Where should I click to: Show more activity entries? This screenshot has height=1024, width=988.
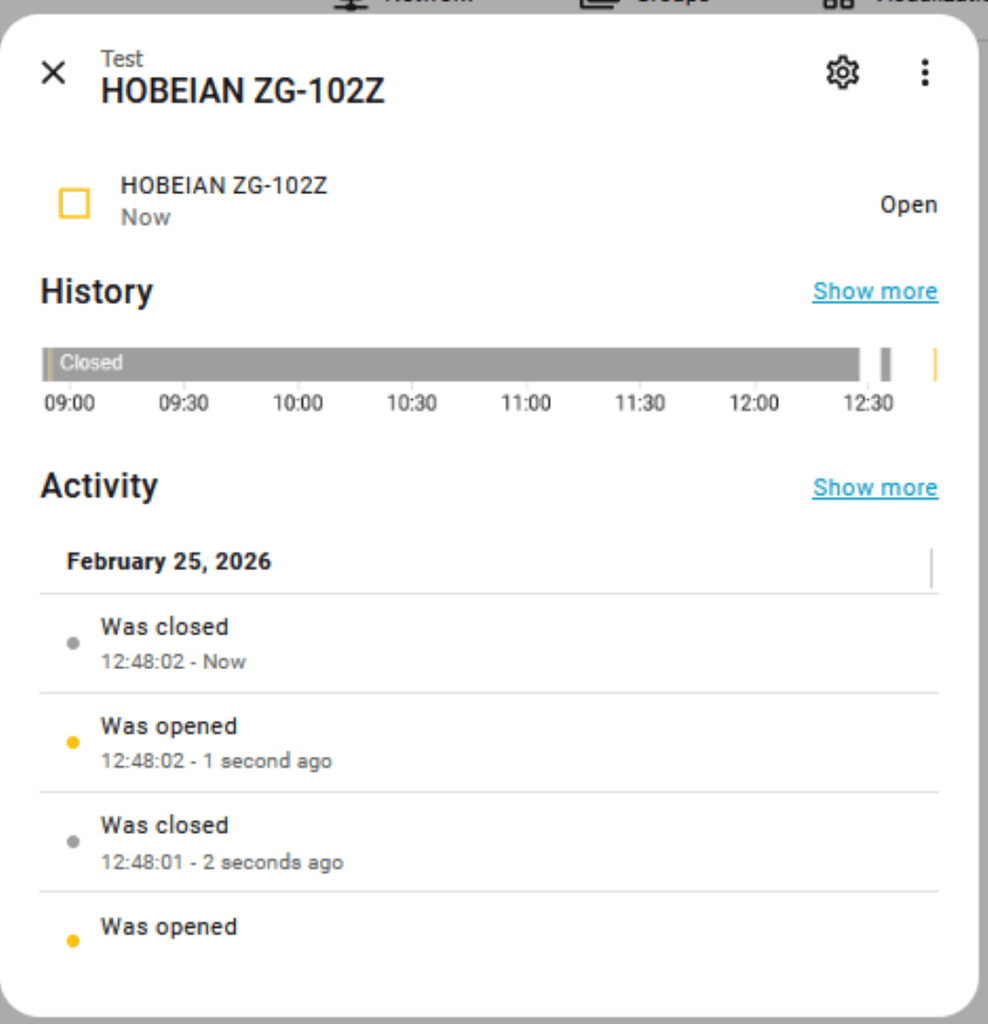[x=875, y=487]
